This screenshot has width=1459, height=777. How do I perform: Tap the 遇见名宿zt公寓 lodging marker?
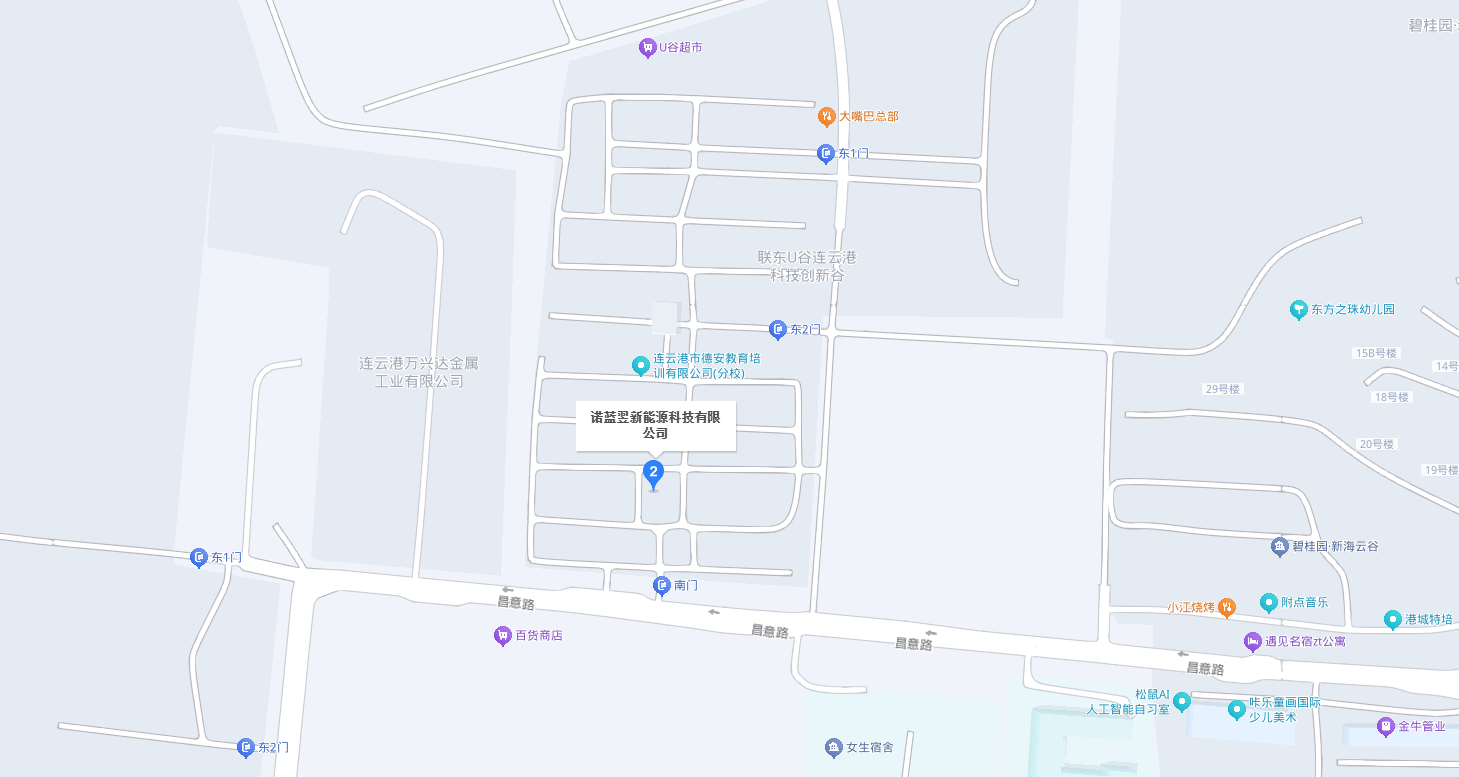click(x=1252, y=641)
